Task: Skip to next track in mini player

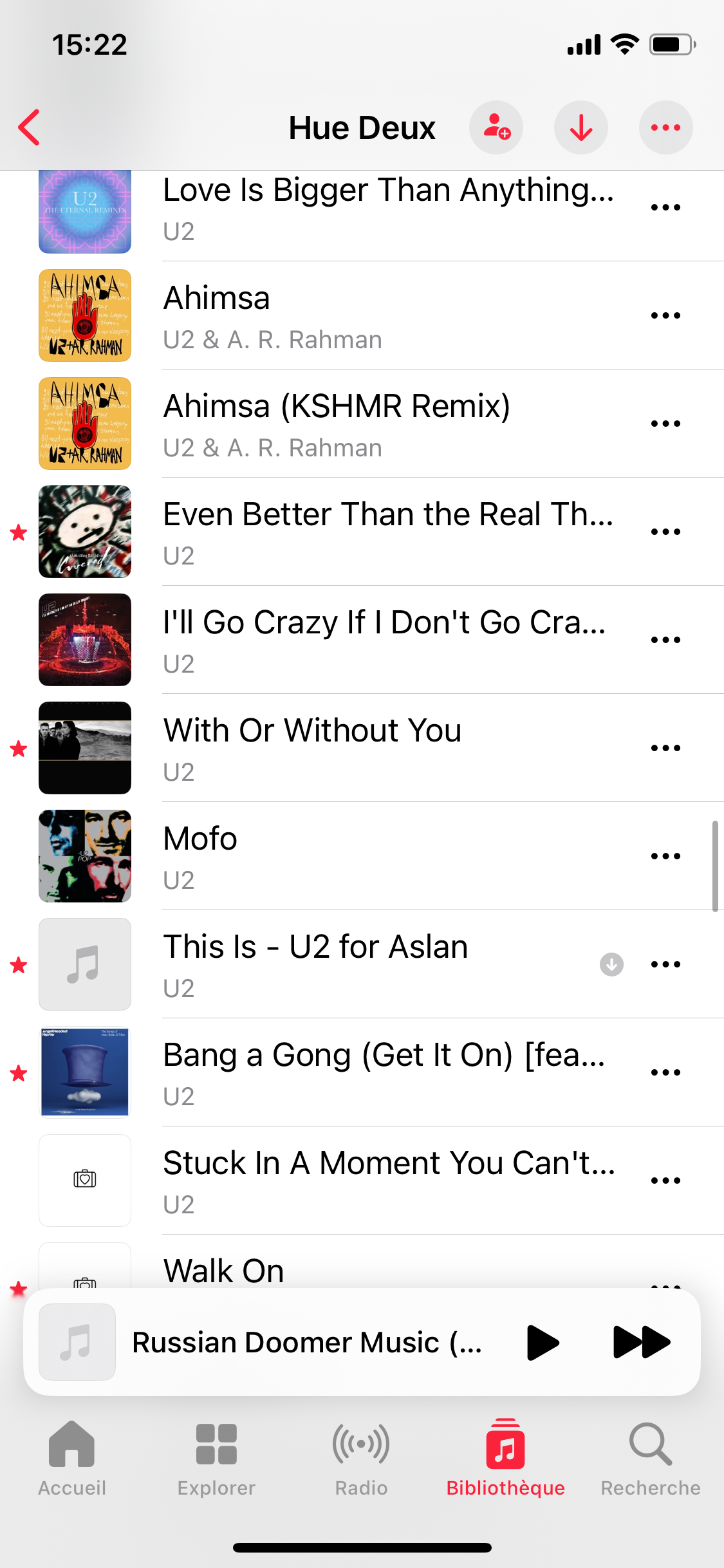Action: pos(642,1342)
